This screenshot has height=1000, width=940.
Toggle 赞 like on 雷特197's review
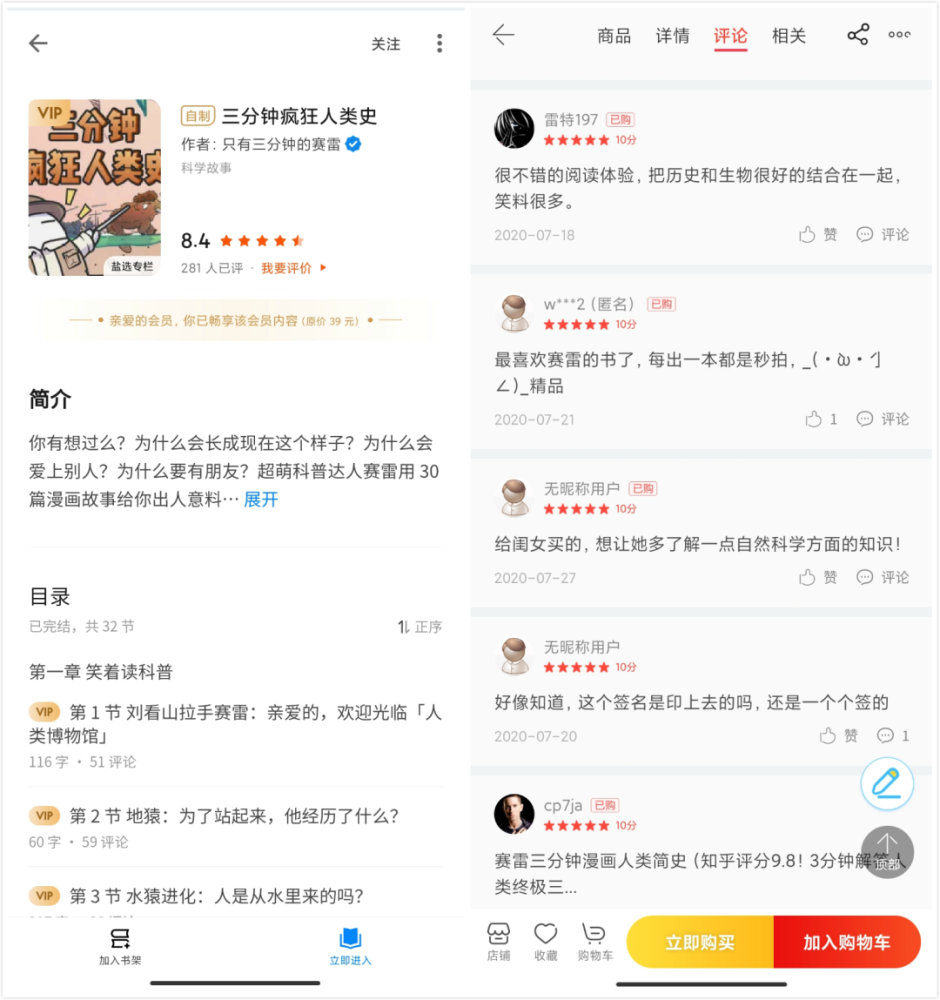click(x=818, y=234)
